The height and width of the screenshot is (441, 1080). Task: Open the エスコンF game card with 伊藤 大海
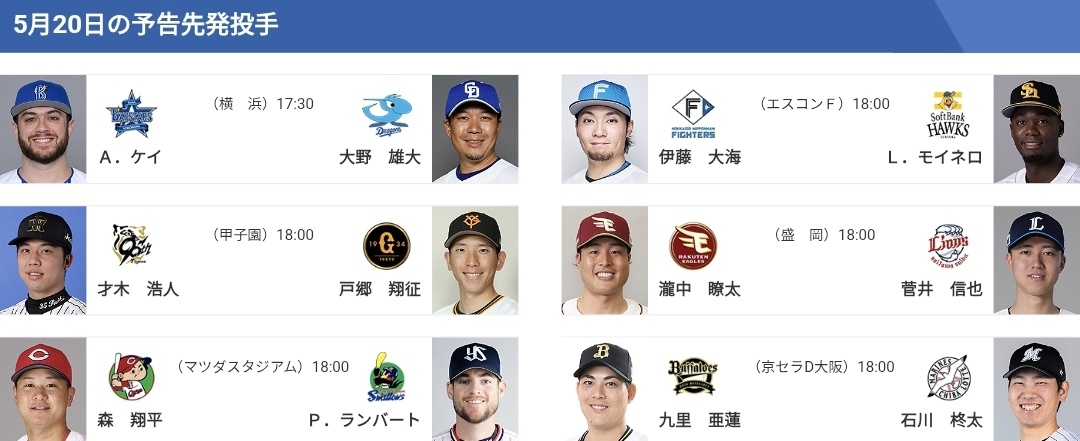(820, 129)
